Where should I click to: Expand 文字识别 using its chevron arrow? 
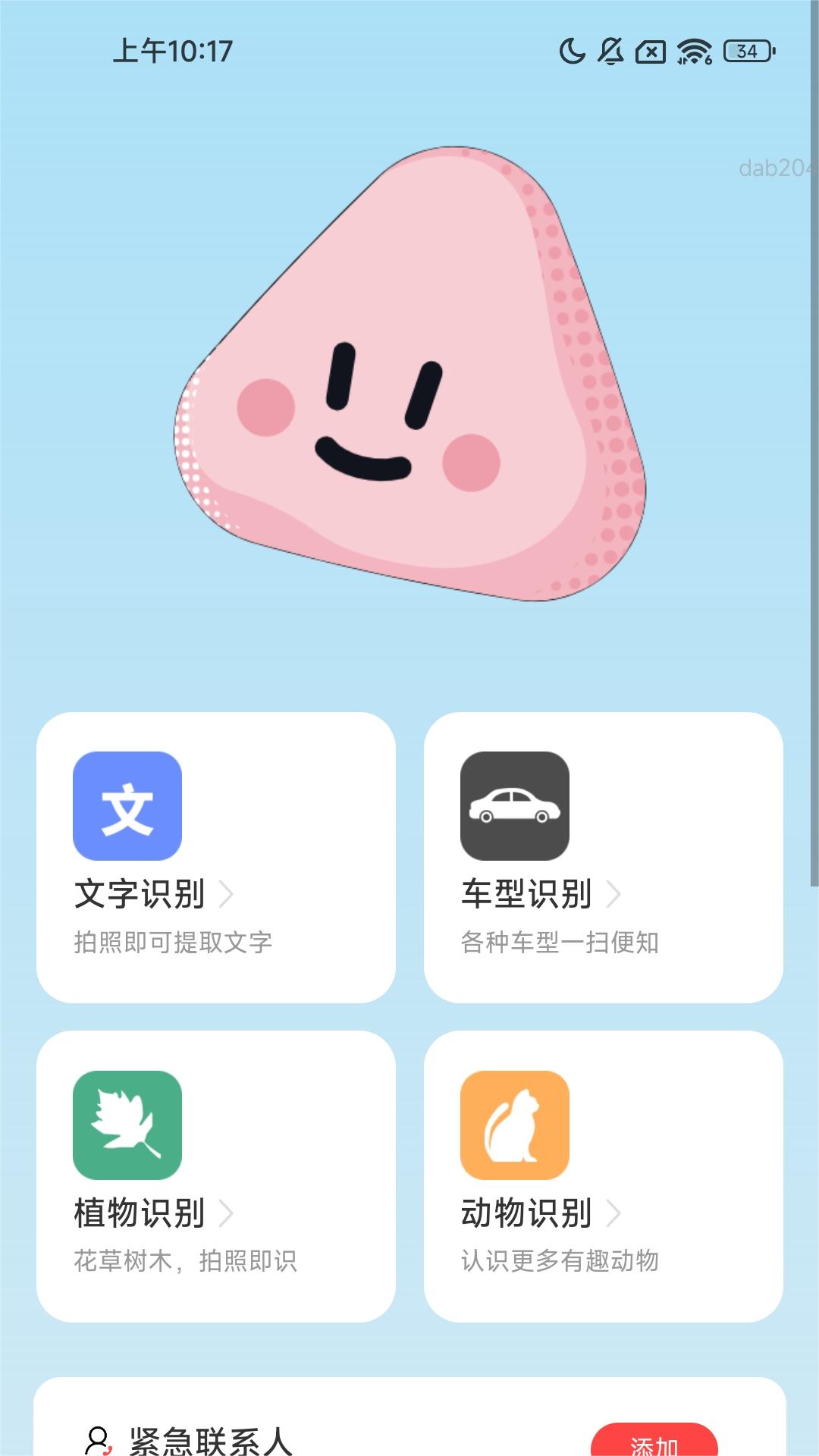(227, 894)
